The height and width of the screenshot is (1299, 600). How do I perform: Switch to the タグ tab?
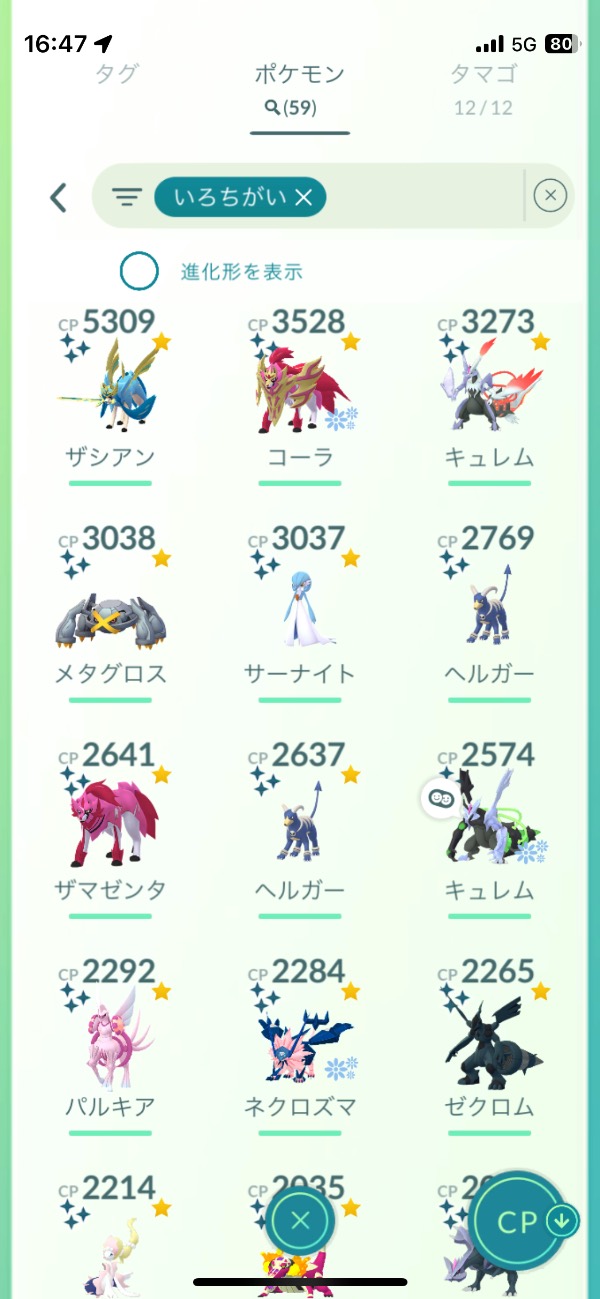point(116,74)
